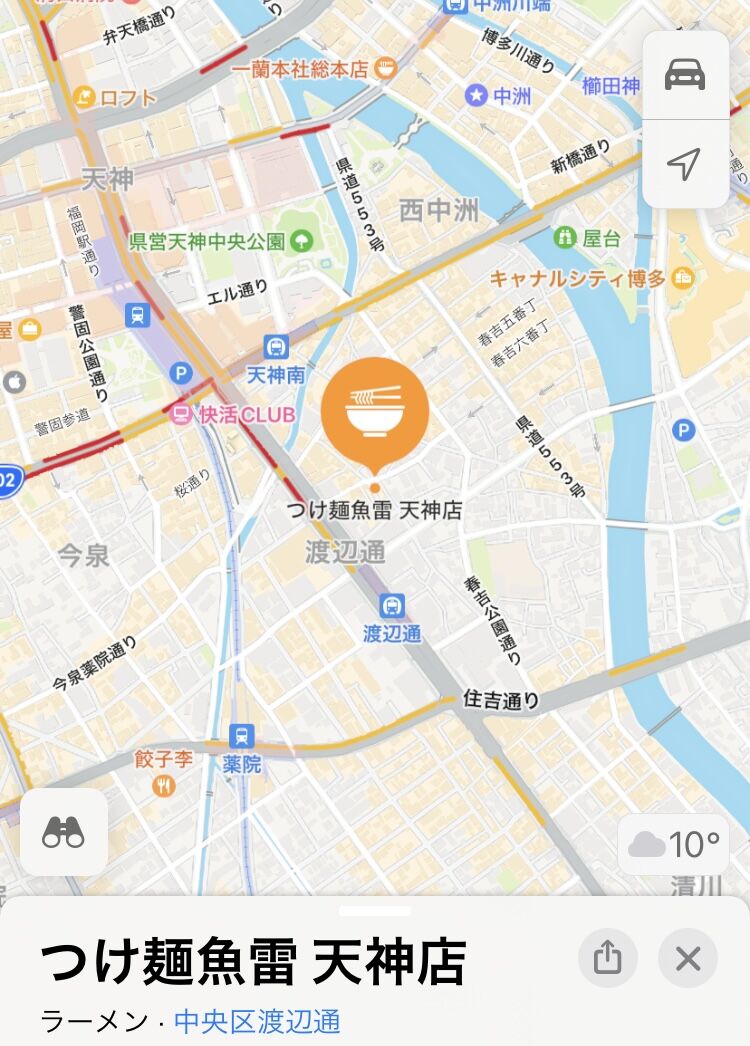The image size is (750, 1046).
Task: Open the 天神南 station marker
Action: coord(276,347)
